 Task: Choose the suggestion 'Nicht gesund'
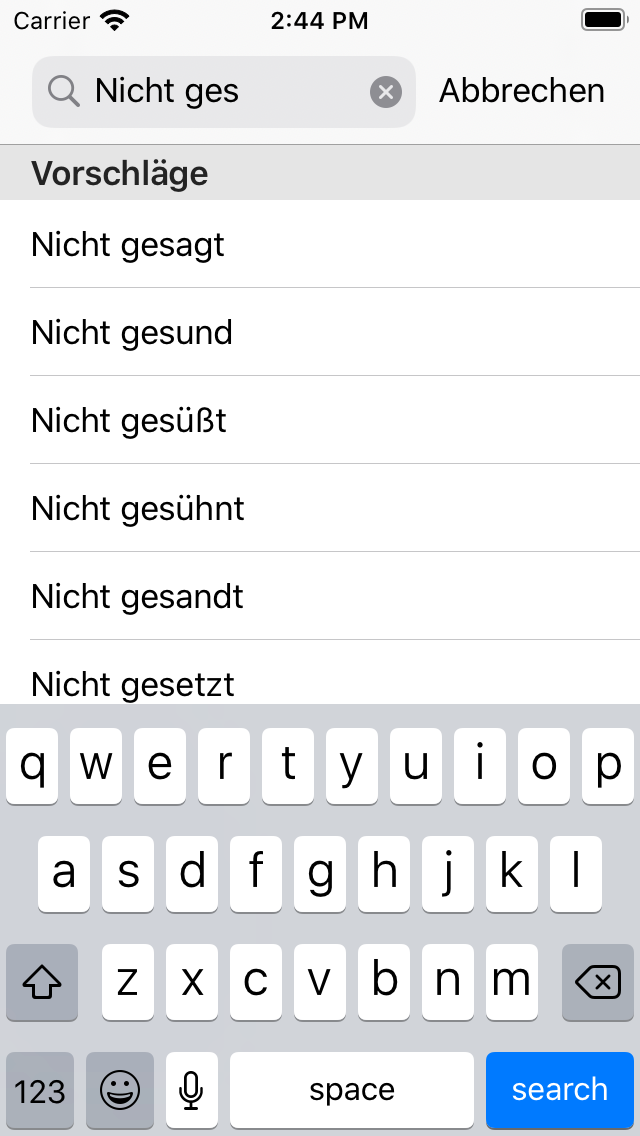coord(320,332)
